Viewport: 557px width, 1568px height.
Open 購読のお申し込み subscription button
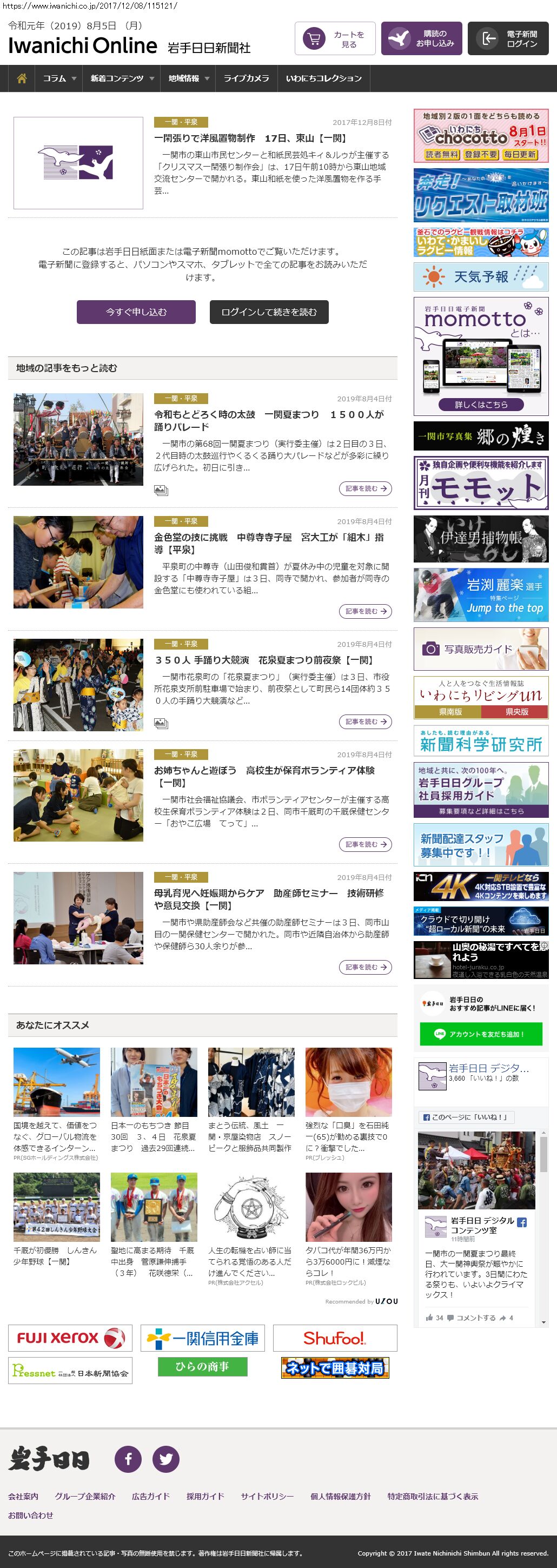(421, 39)
